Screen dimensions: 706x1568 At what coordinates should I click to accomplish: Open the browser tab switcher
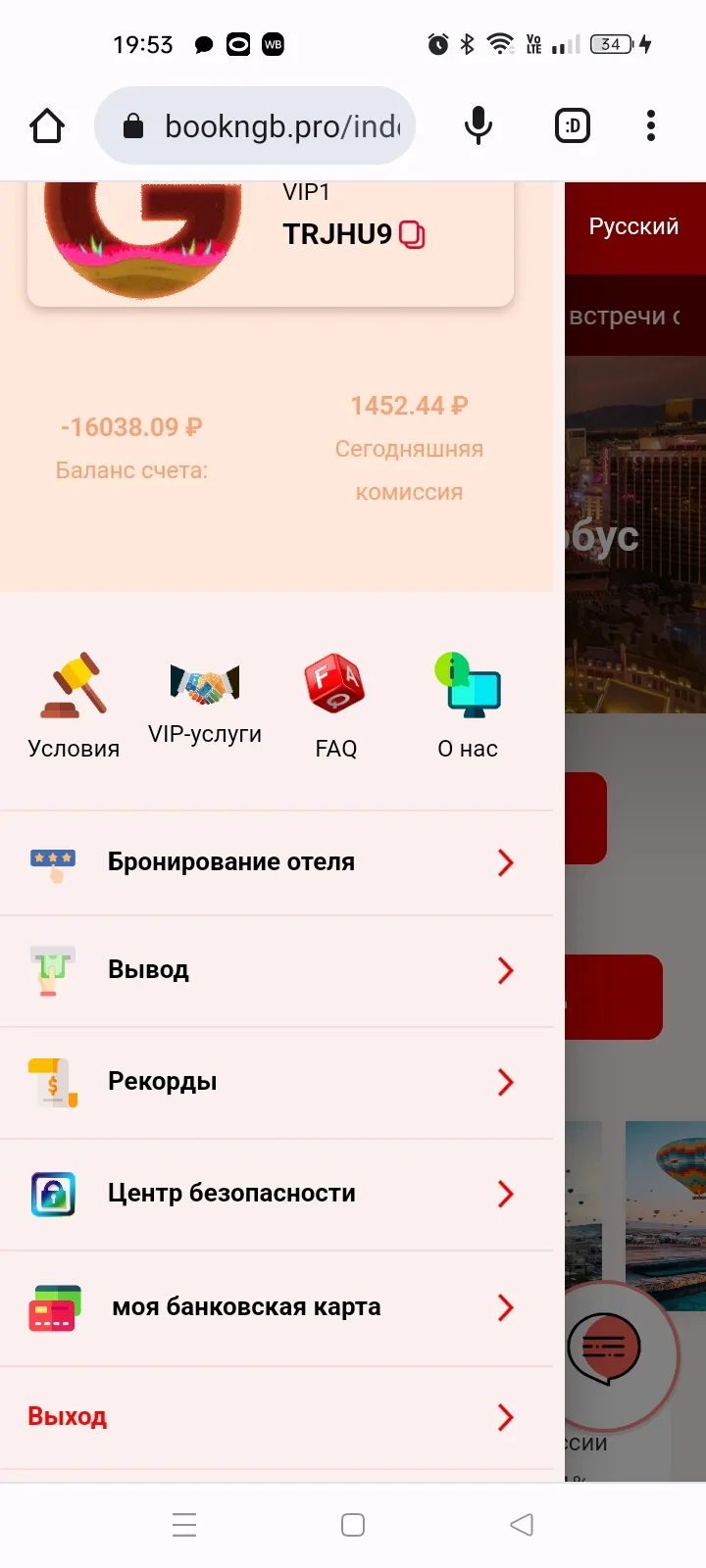(x=573, y=125)
